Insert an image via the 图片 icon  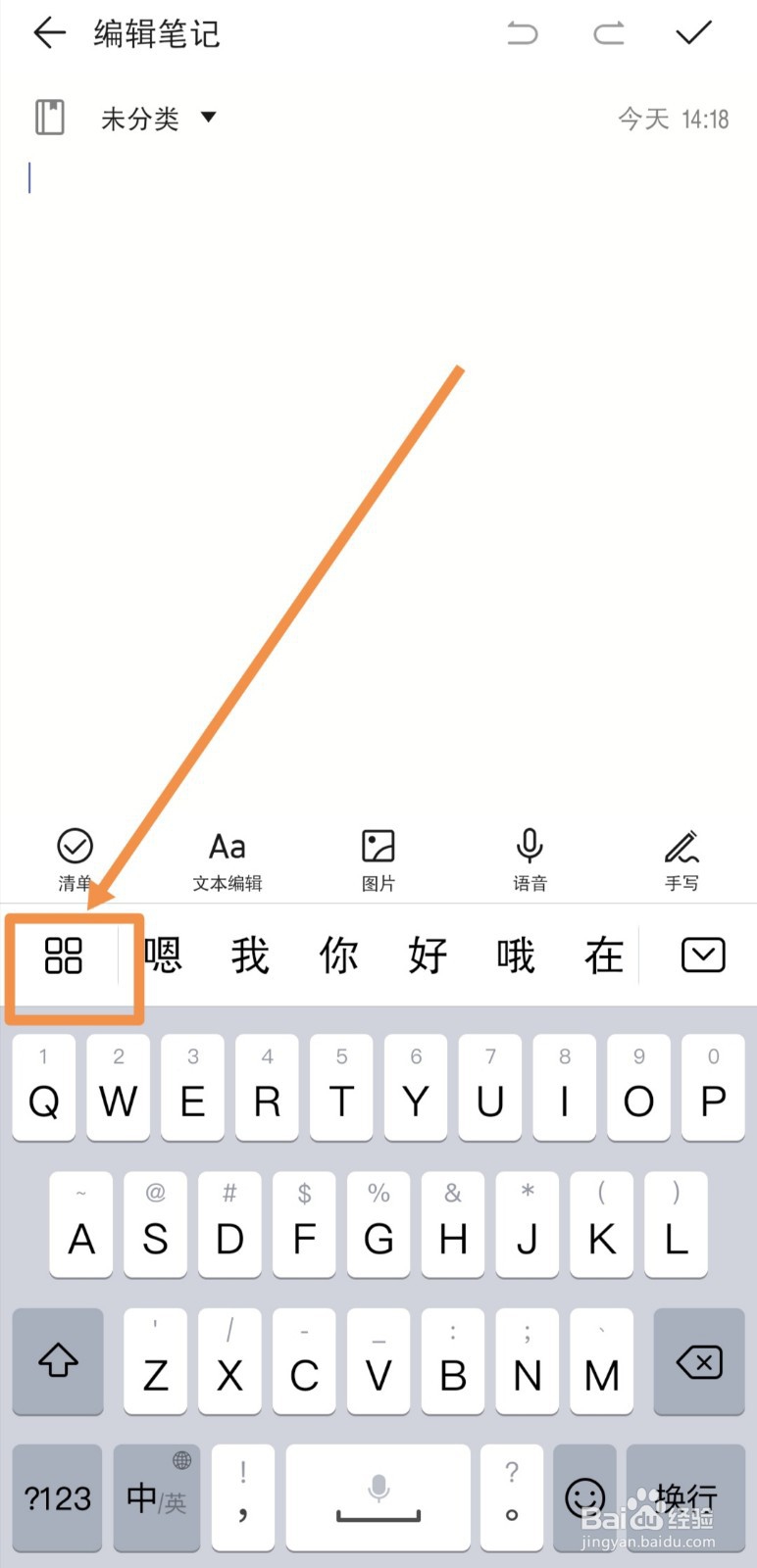pyautogui.click(x=378, y=857)
